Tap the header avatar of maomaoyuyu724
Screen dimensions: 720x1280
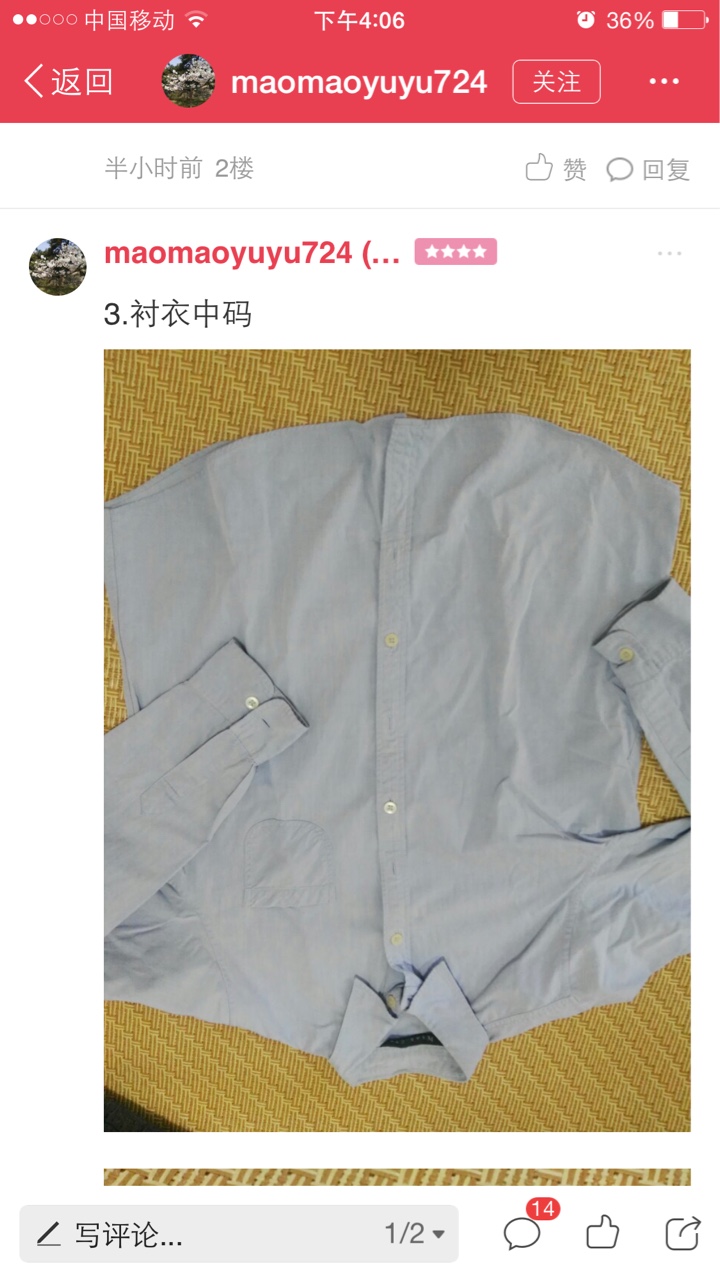coord(188,81)
